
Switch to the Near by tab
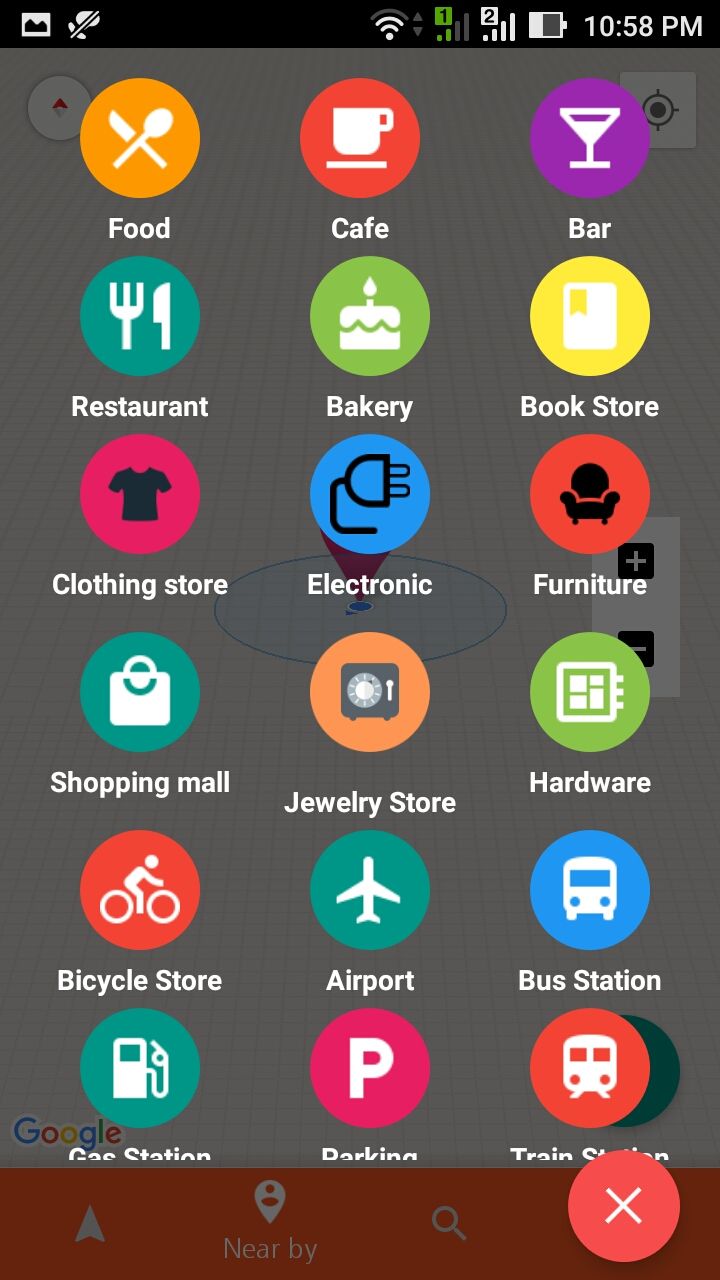[270, 1222]
